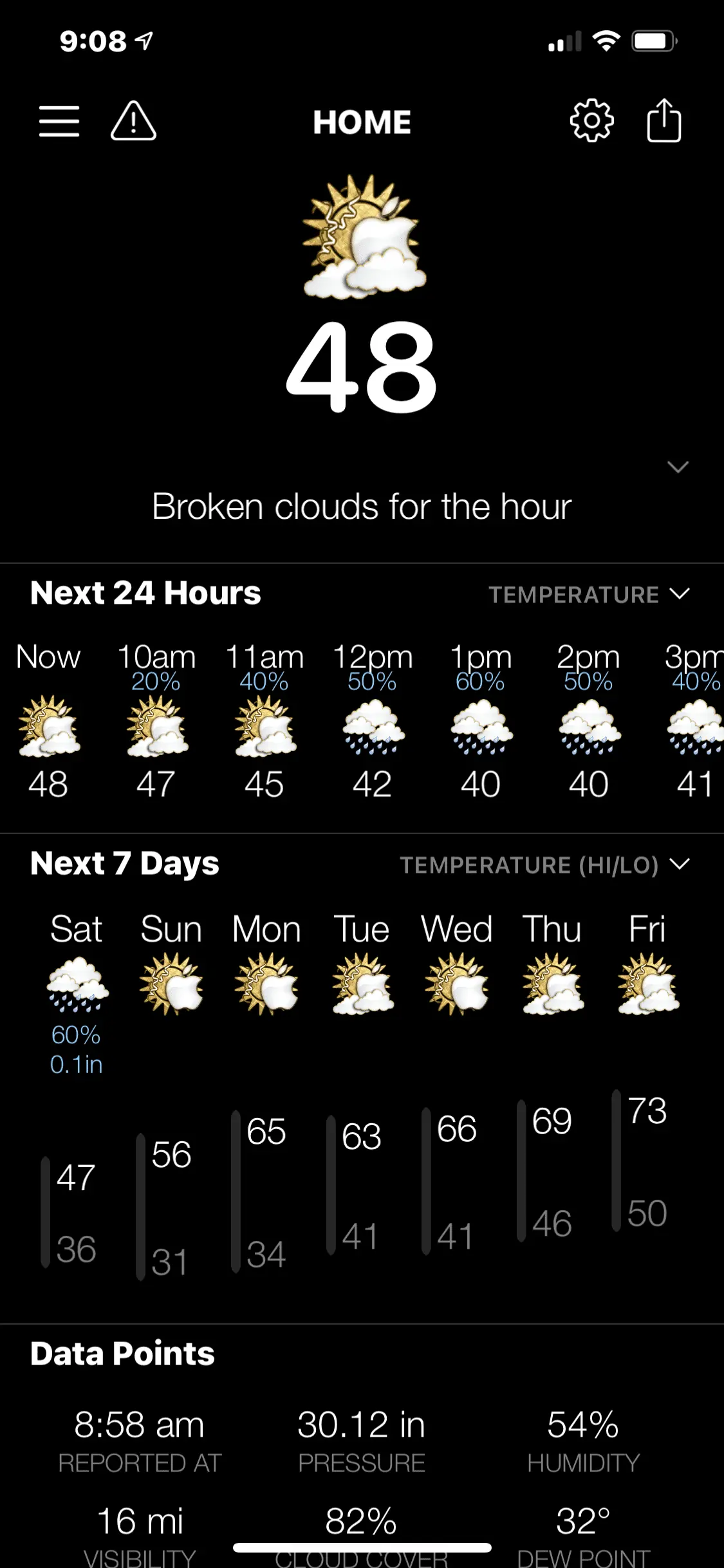Share the current weather
The image size is (724, 1568).
coord(664,121)
